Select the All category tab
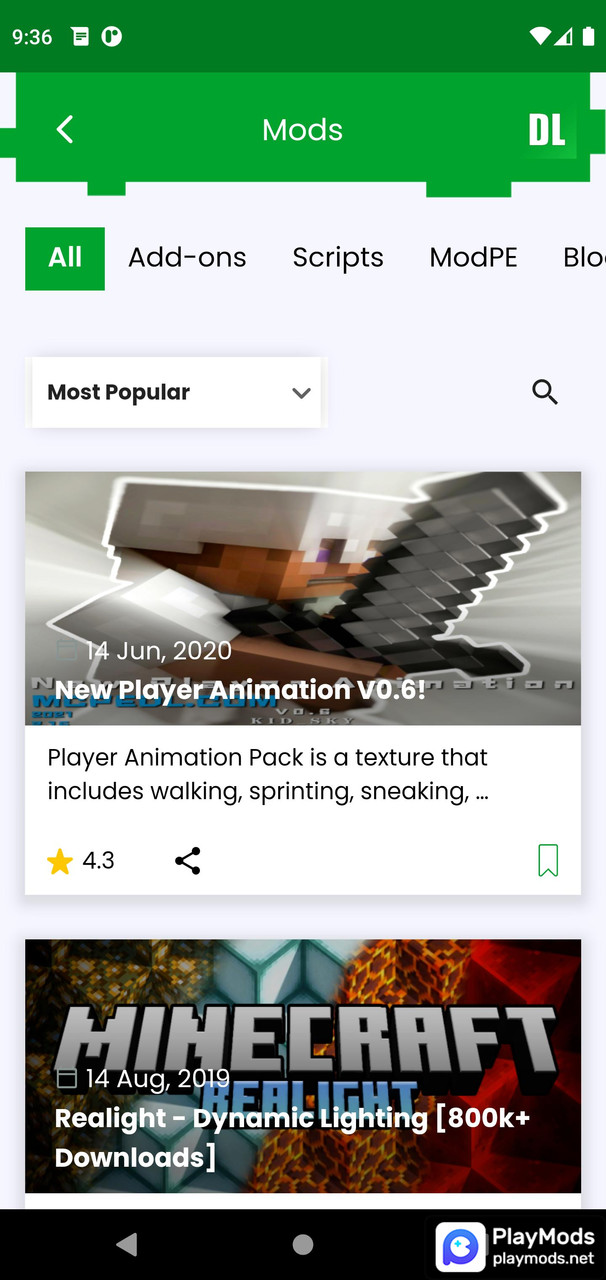 point(65,258)
